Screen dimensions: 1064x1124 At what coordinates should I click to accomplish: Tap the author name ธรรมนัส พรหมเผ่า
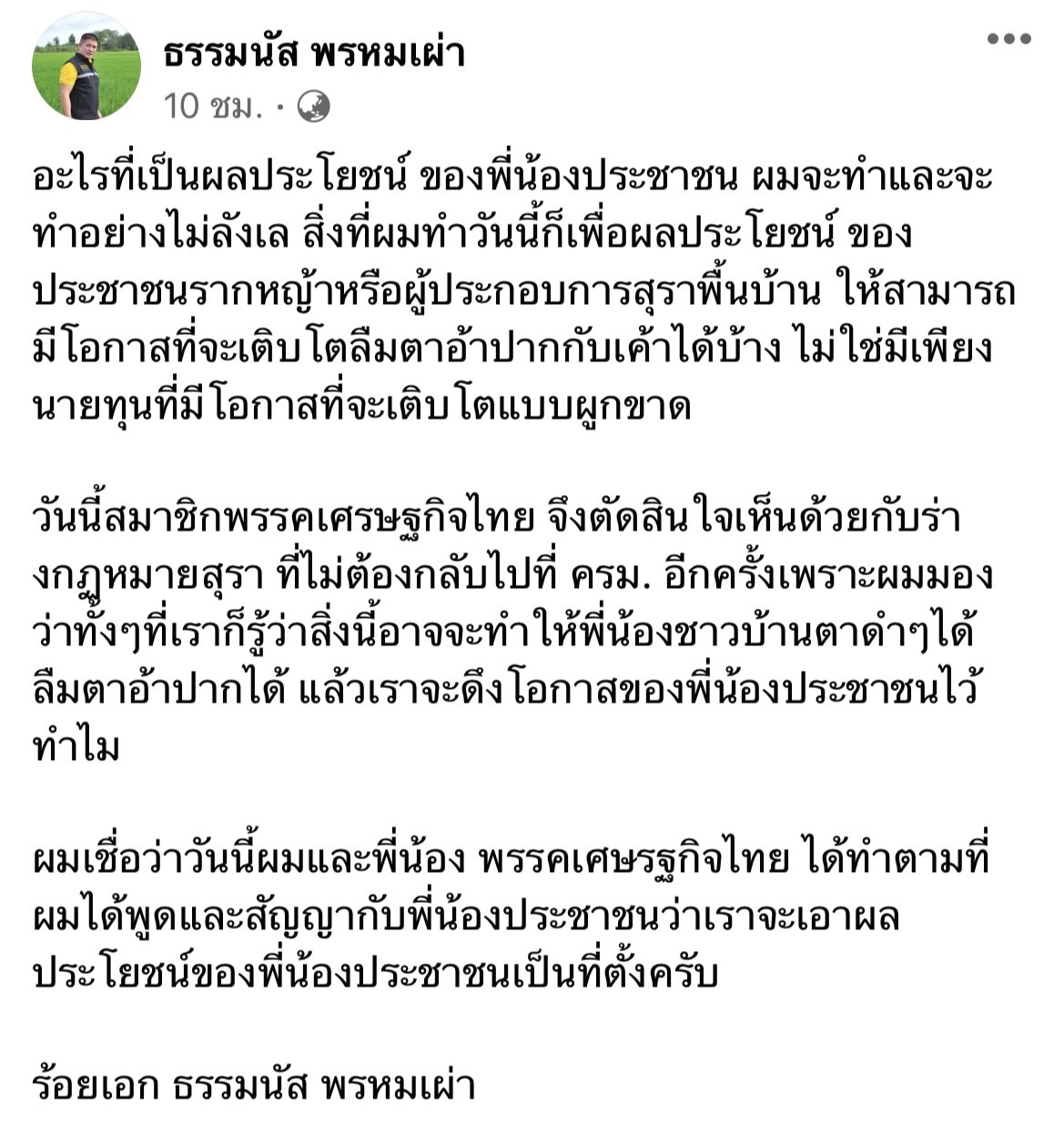point(314,52)
